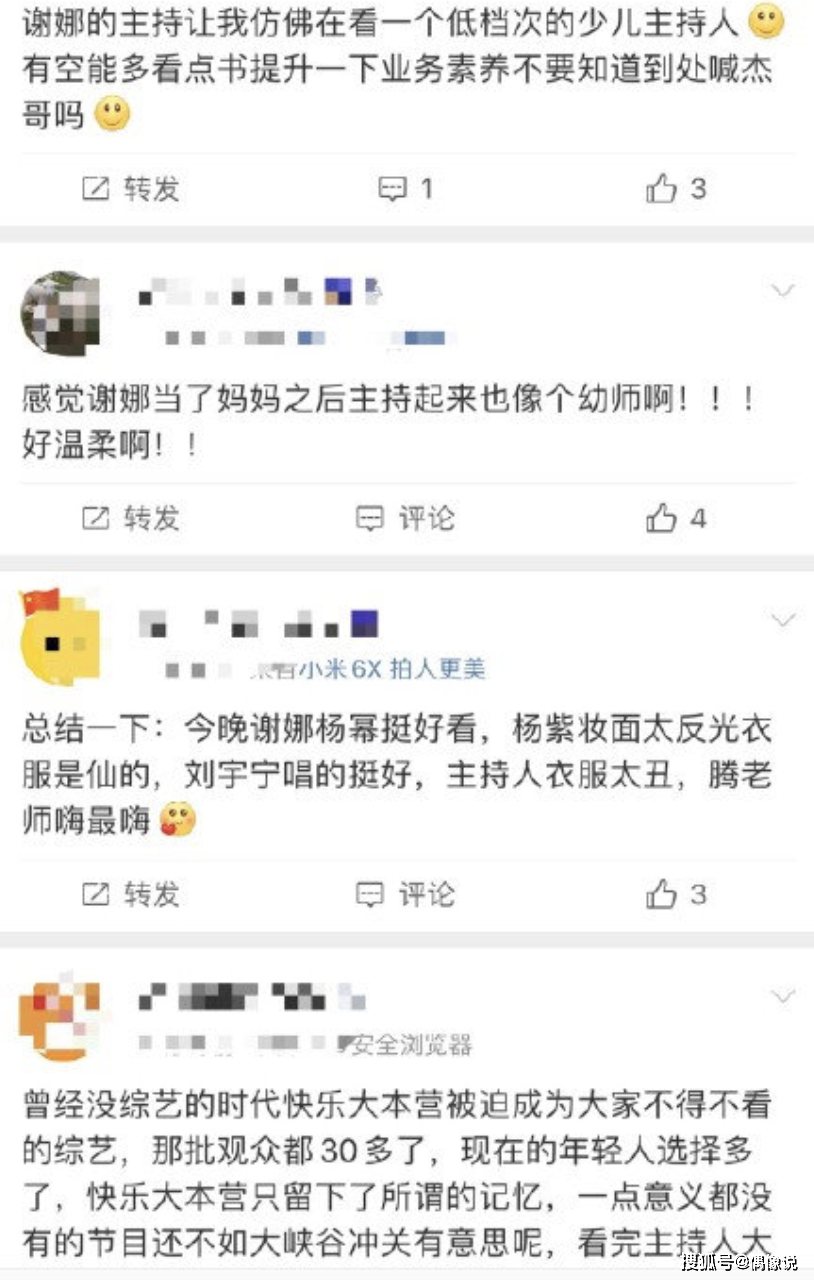814x1280 pixels.
Task: Repost the 总结一下 post
Action: (130, 894)
